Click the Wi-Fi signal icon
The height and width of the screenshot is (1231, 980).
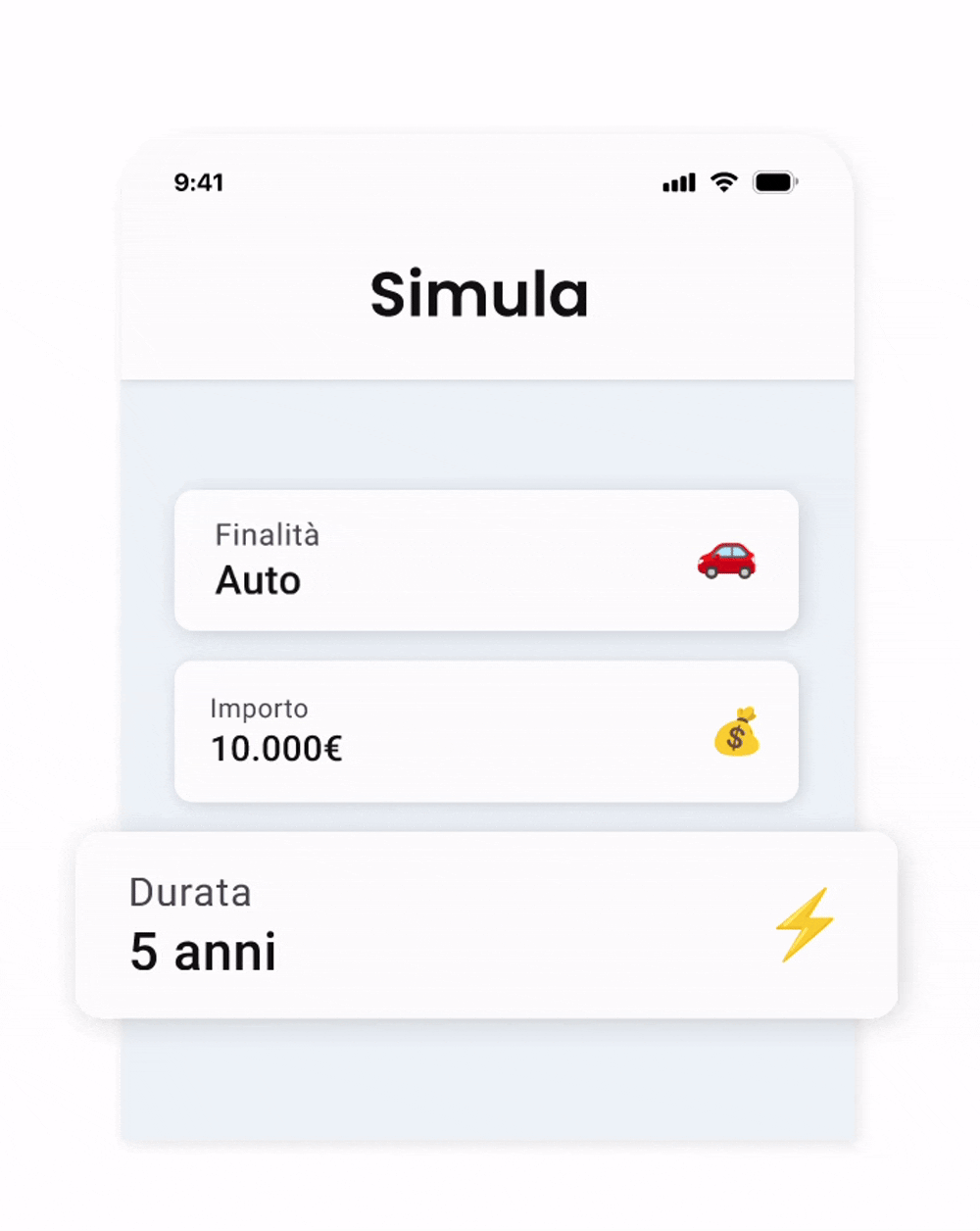722,182
